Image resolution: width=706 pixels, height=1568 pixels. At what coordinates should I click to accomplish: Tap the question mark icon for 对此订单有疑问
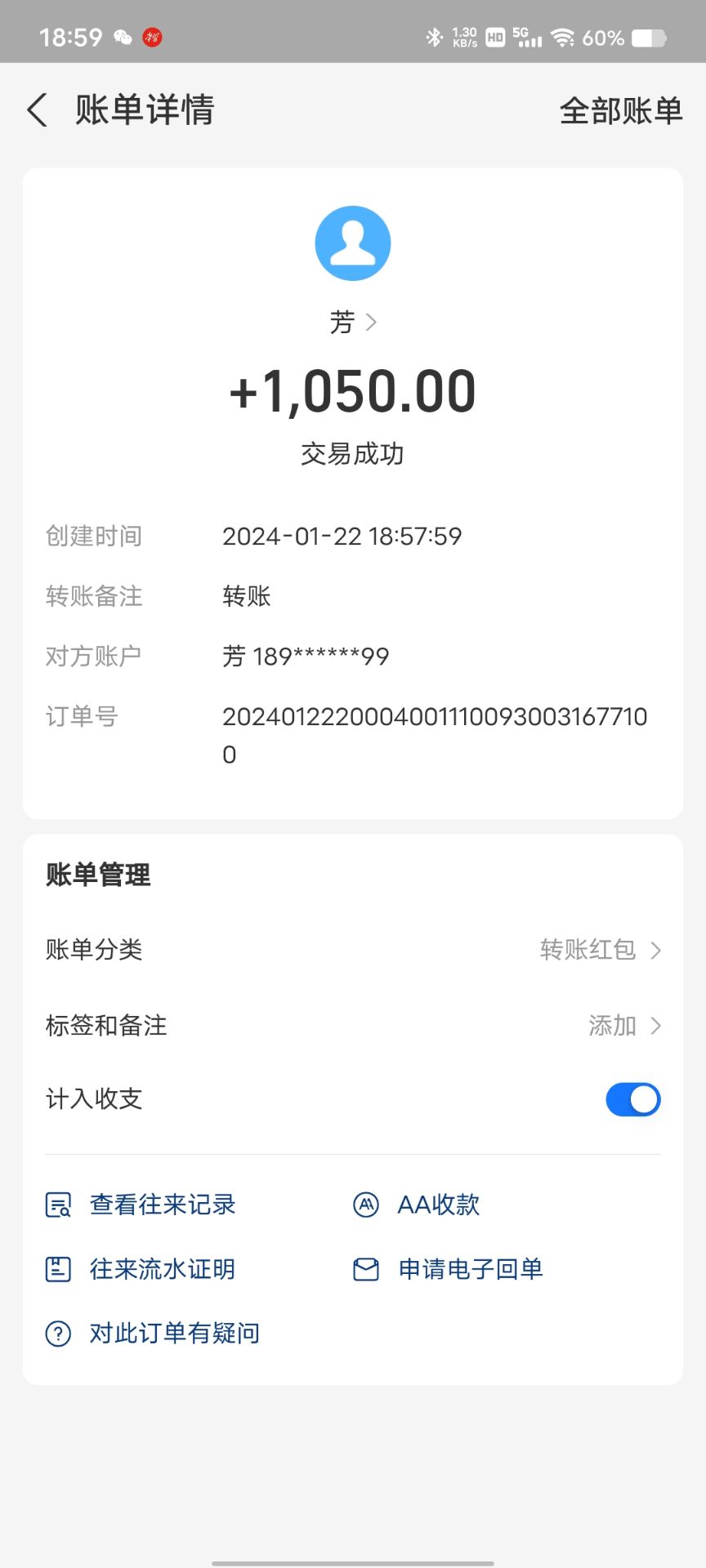pos(57,1332)
